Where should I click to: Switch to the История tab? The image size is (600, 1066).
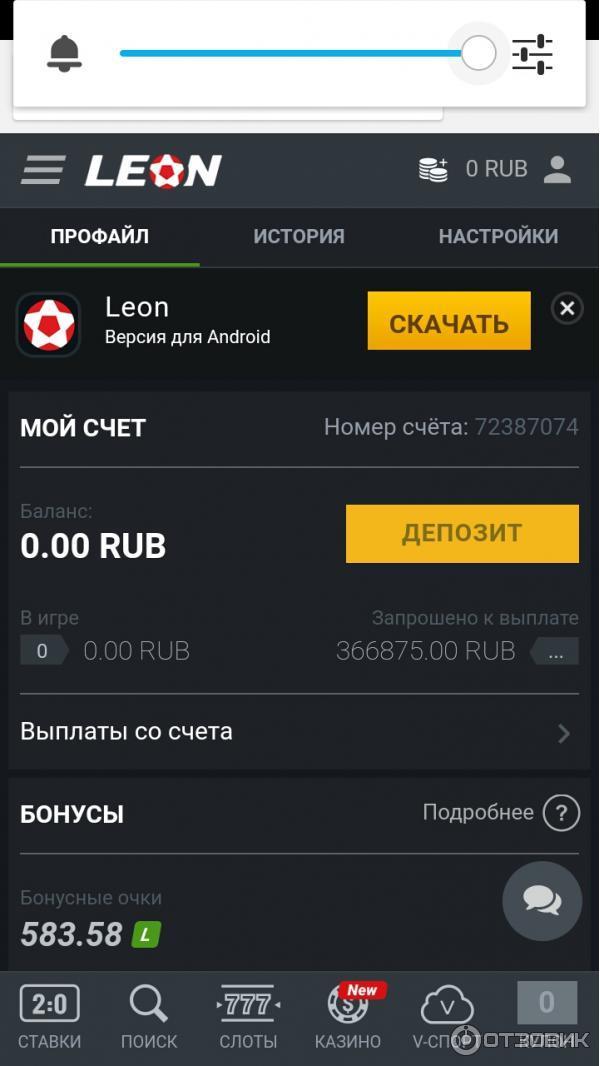click(298, 237)
